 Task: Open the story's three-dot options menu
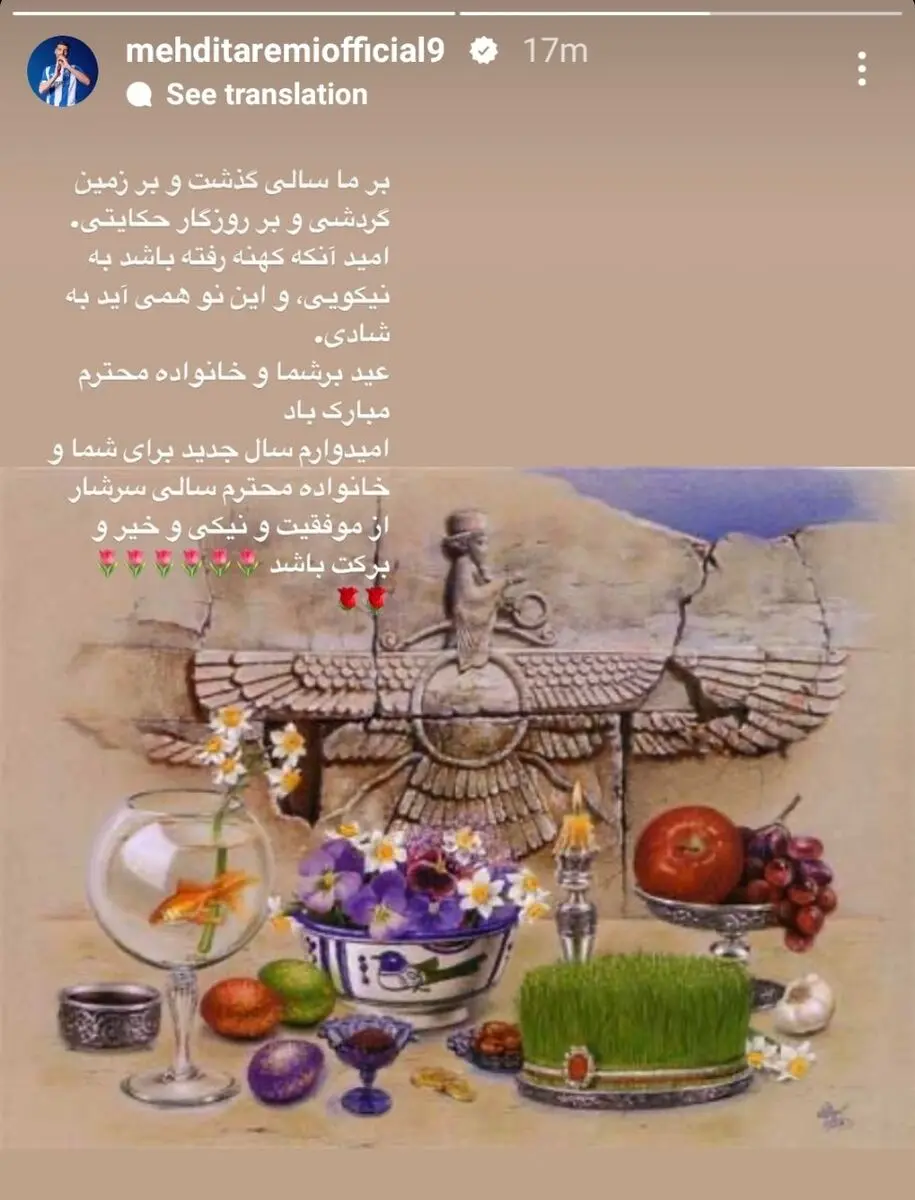(861, 69)
